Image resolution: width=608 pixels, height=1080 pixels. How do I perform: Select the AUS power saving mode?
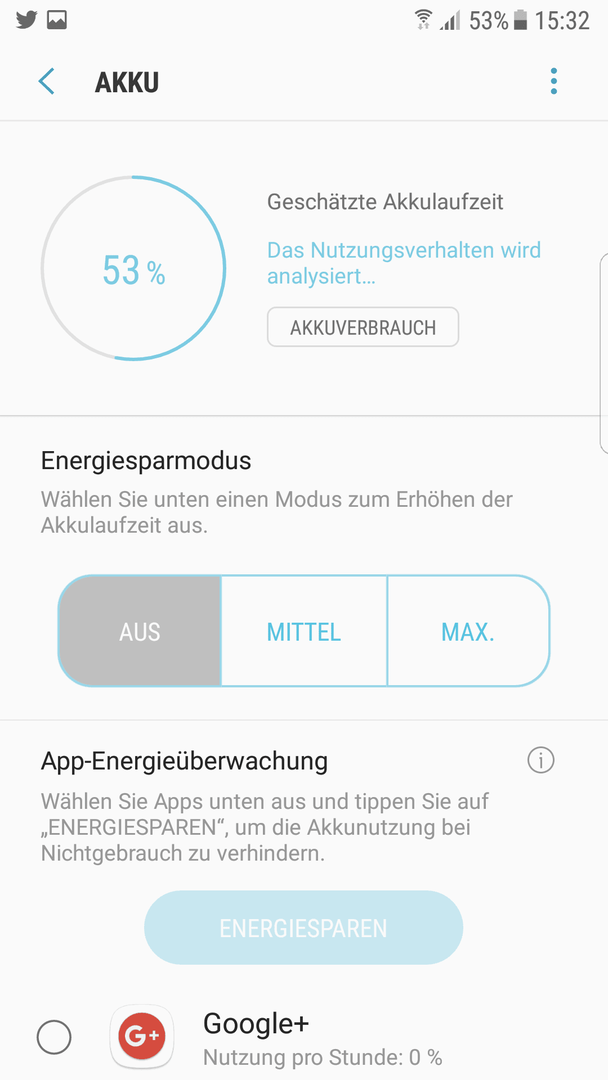pyautogui.click(x=140, y=631)
